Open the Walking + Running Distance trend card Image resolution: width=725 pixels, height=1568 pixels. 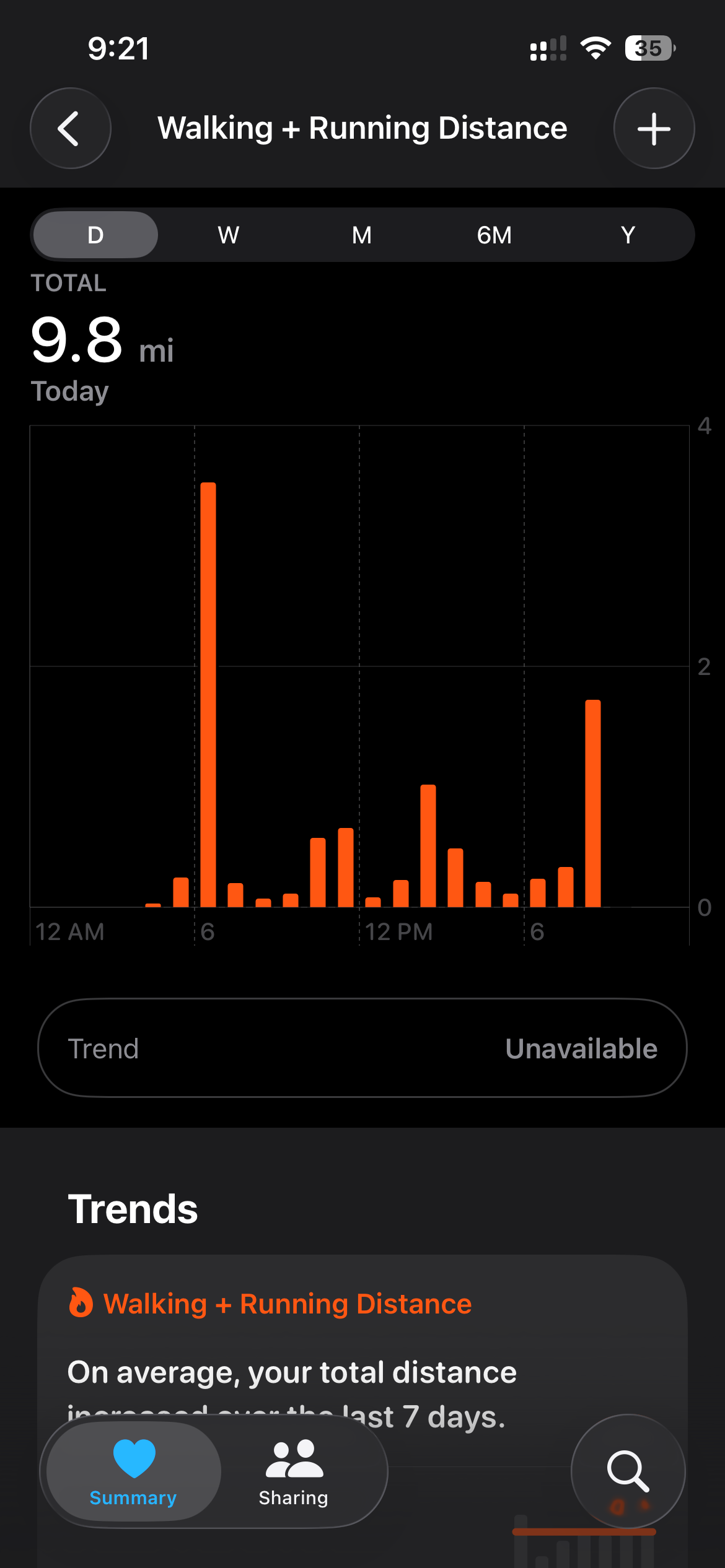point(362,1362)
